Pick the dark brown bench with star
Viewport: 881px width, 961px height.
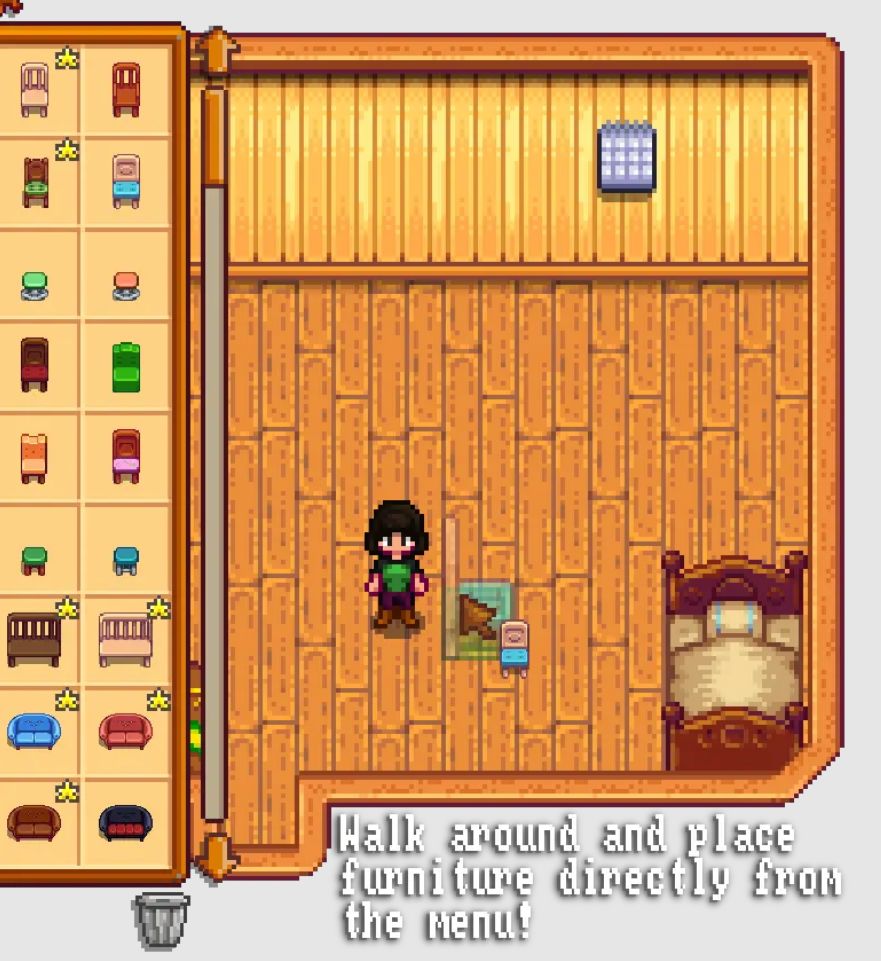[x=34, y=638]
